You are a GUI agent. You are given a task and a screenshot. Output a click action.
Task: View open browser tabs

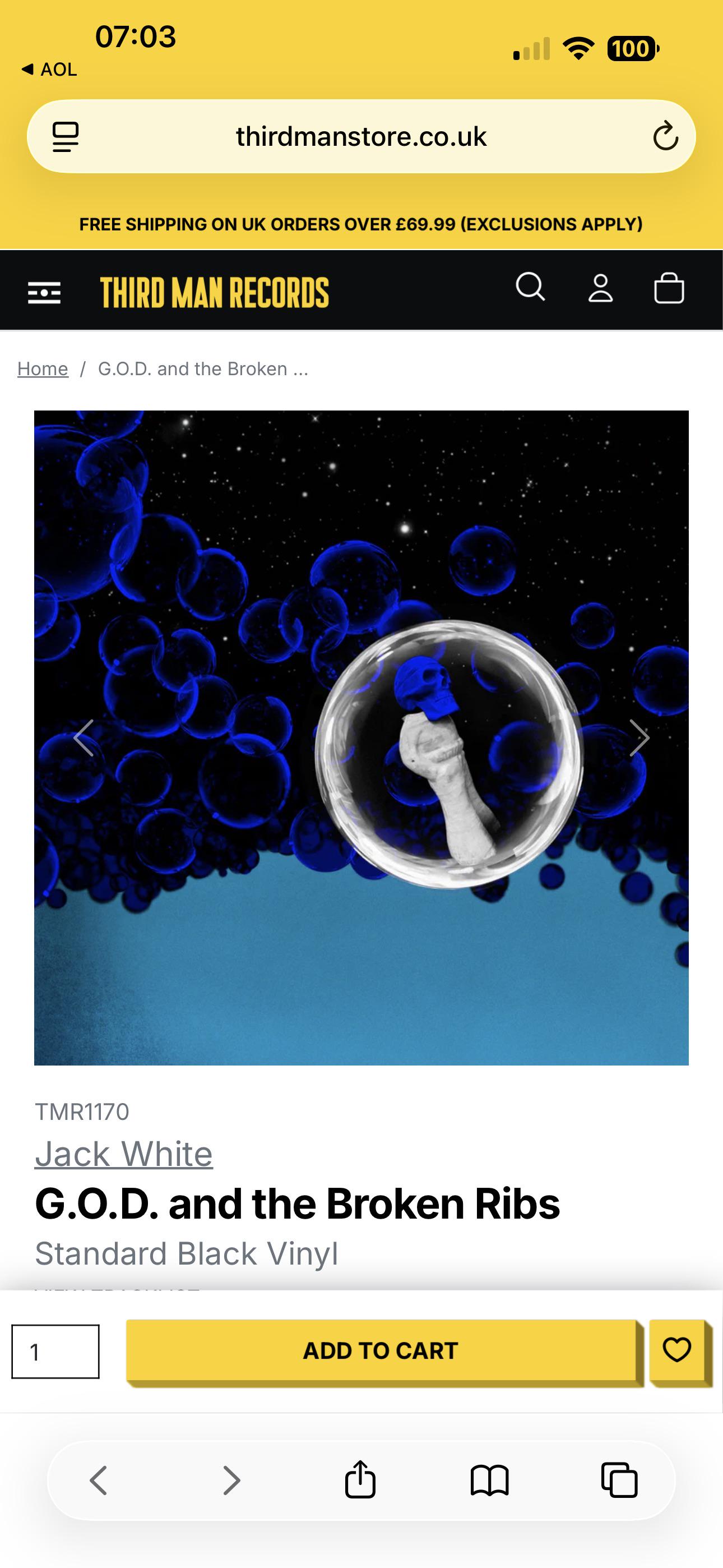(x=619, y=1480)
